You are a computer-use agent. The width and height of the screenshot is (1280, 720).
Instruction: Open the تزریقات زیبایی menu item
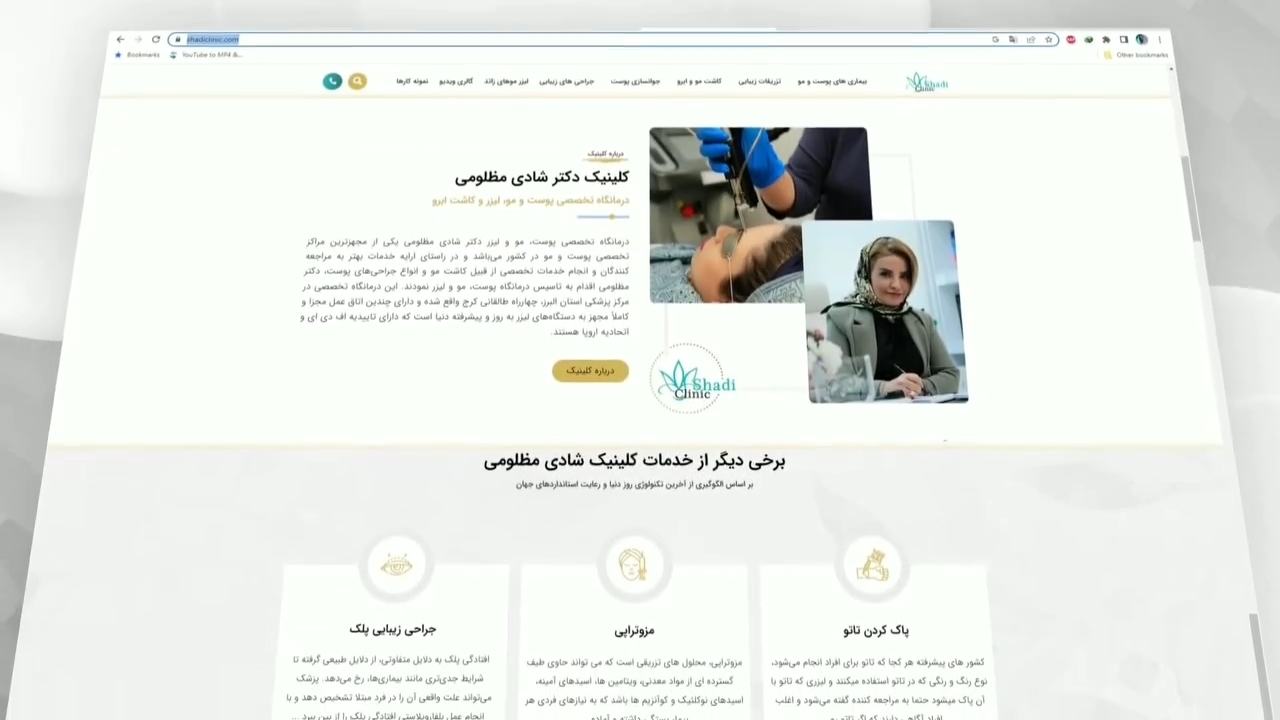760,81
